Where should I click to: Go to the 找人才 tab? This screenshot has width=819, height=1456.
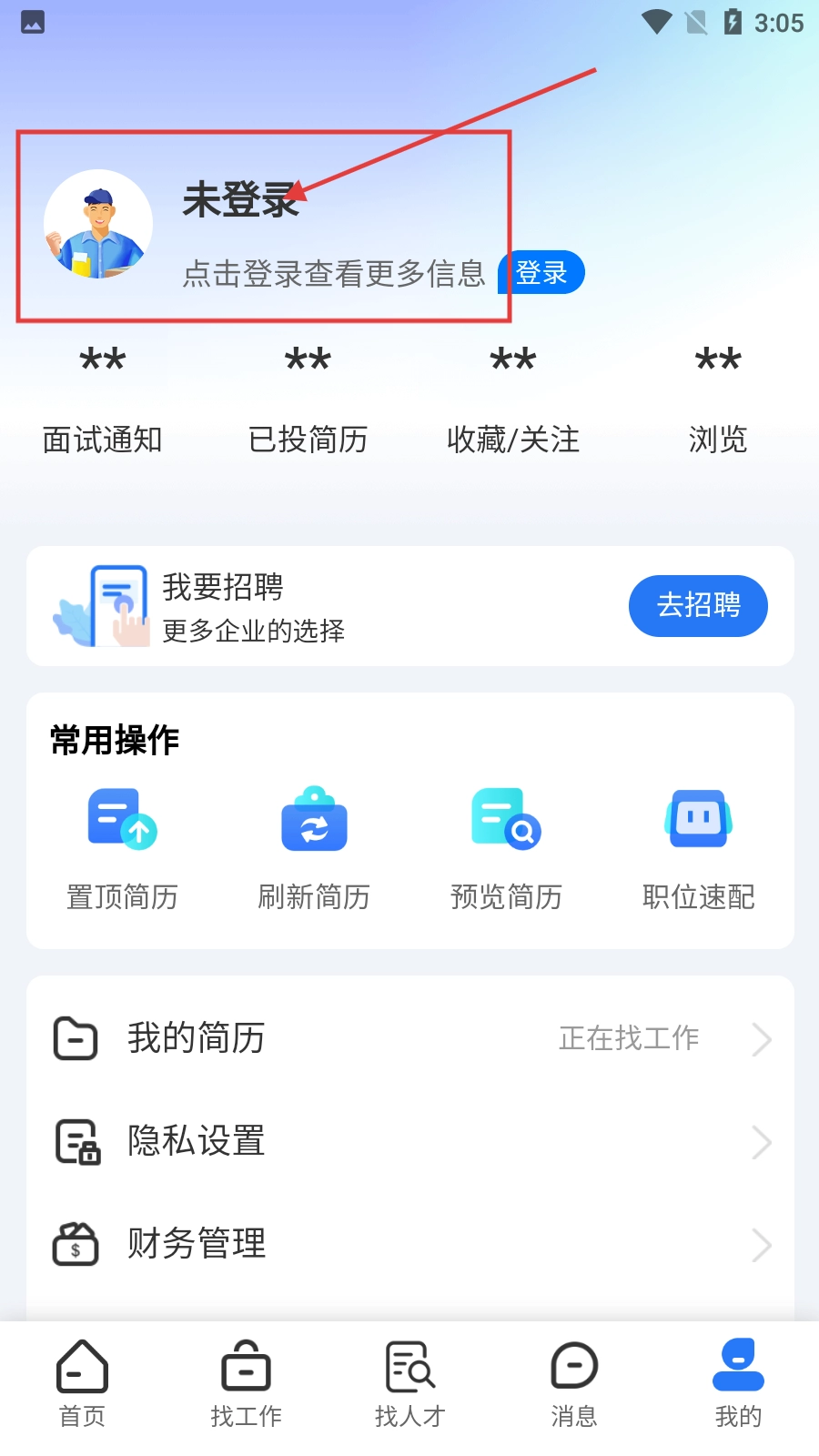[409, 1383]
